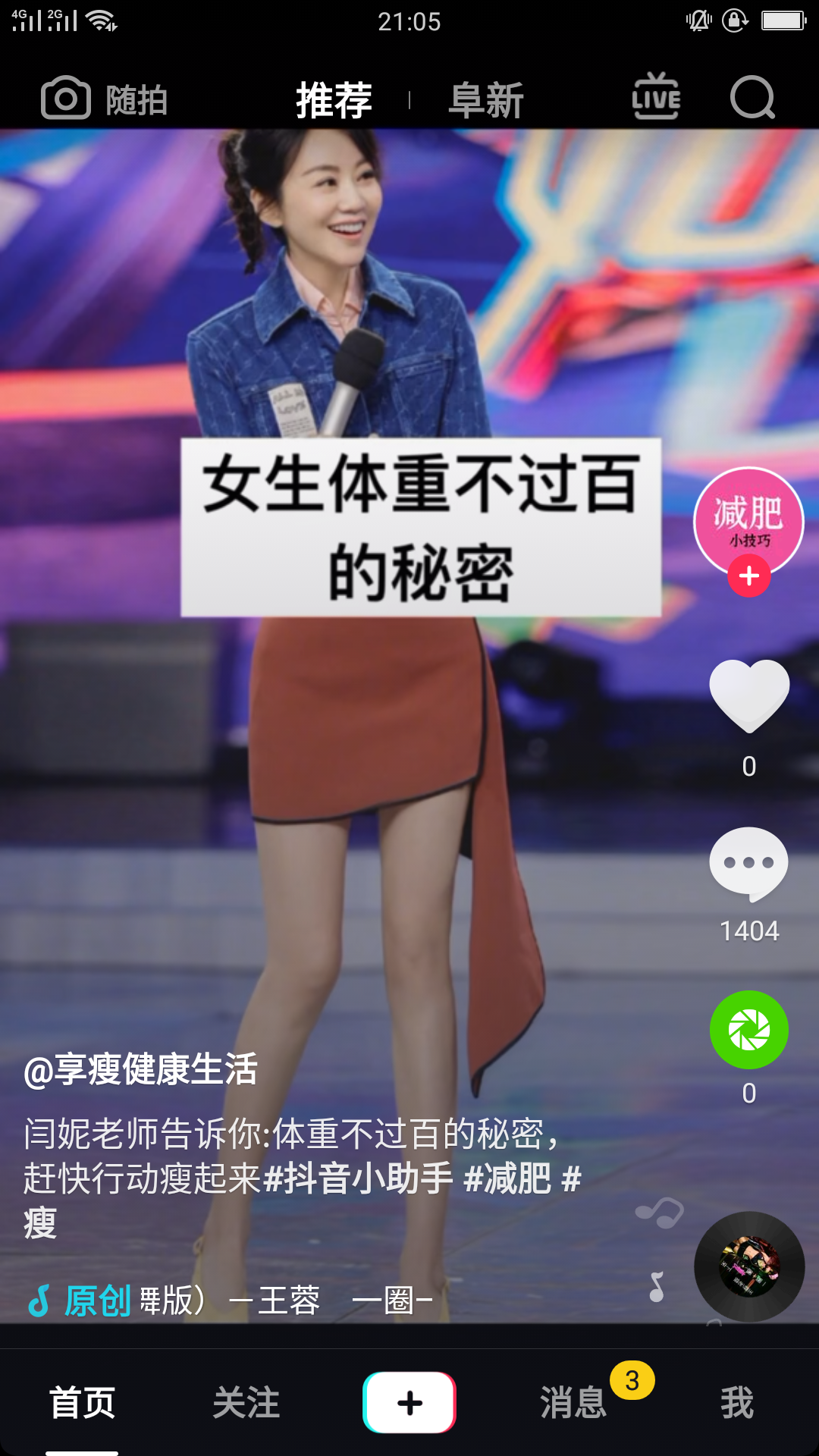This screenshot has height=1456, width=819.
Task: Open @享瘦健康生活 profile
Action: (x=141, y=1070)
